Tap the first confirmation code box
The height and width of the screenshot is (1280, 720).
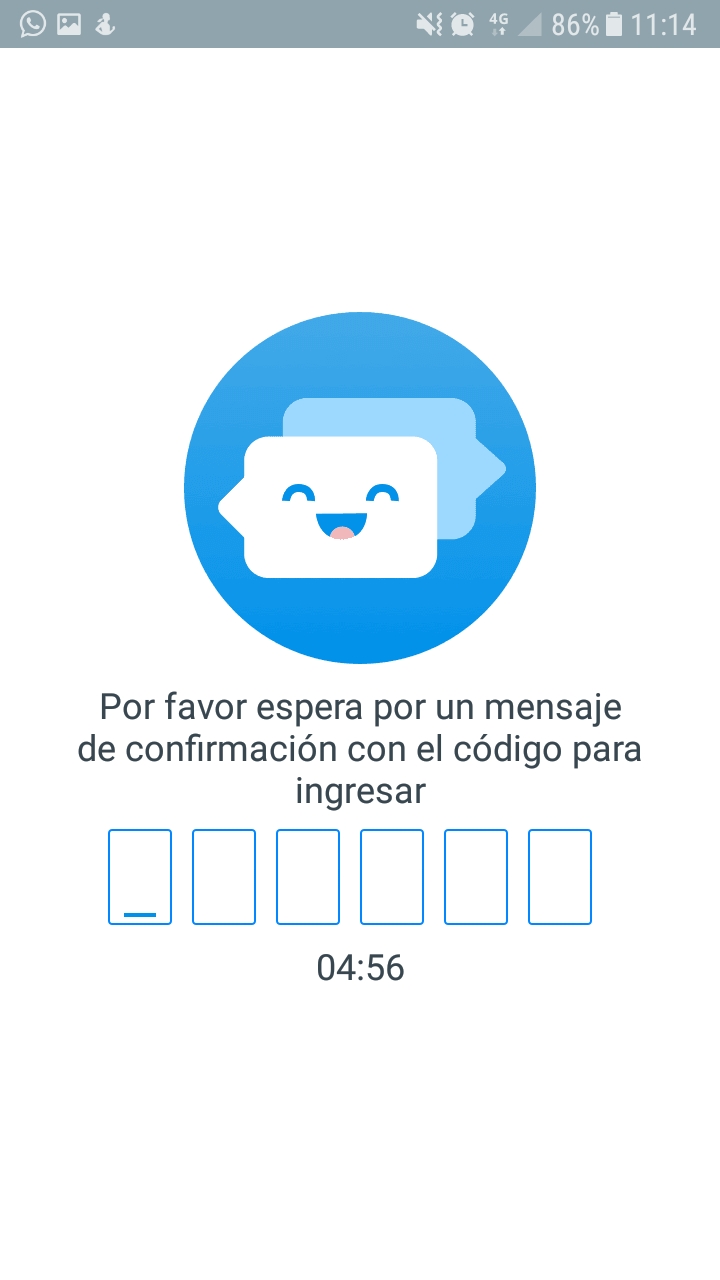coord(140,877)
